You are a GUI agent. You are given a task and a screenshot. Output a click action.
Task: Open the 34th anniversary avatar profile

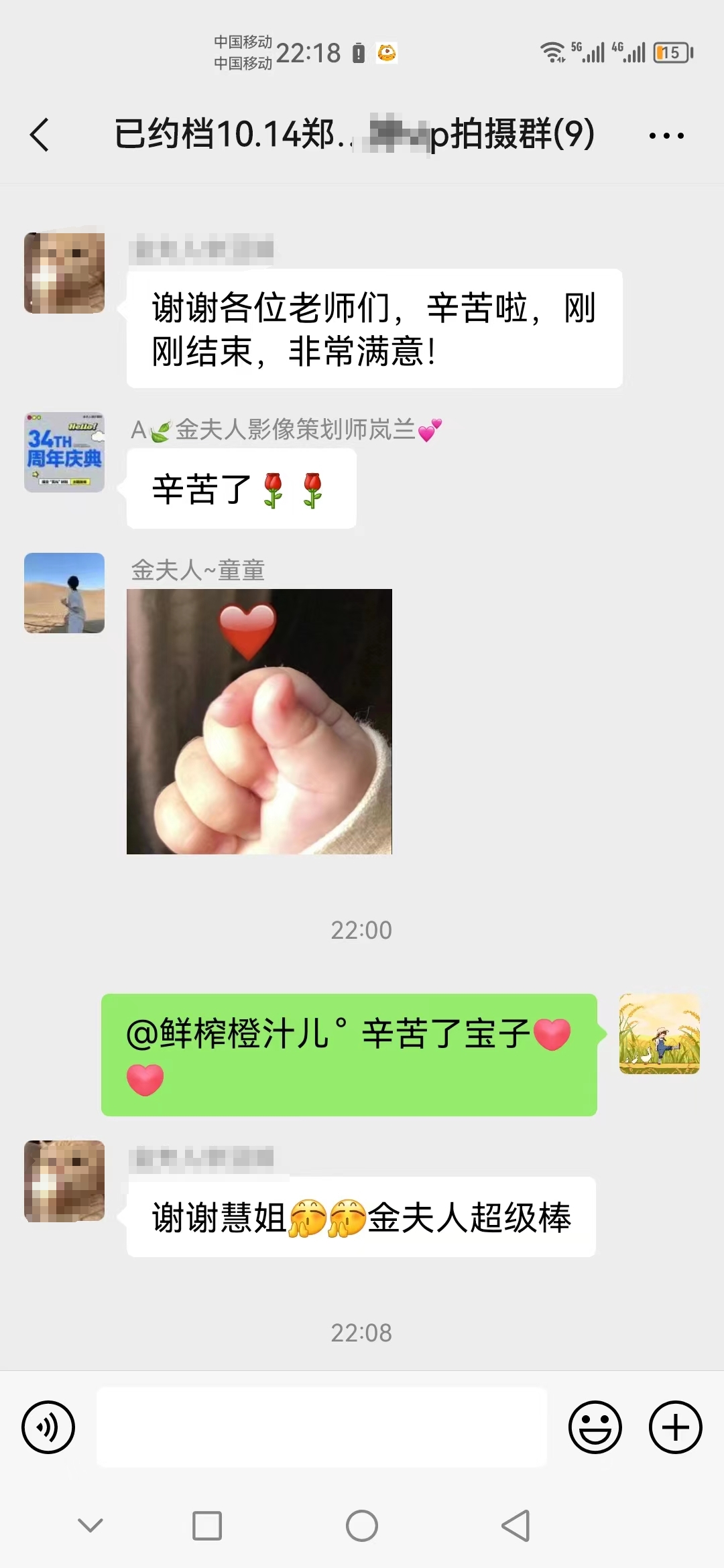pos(64,452)
